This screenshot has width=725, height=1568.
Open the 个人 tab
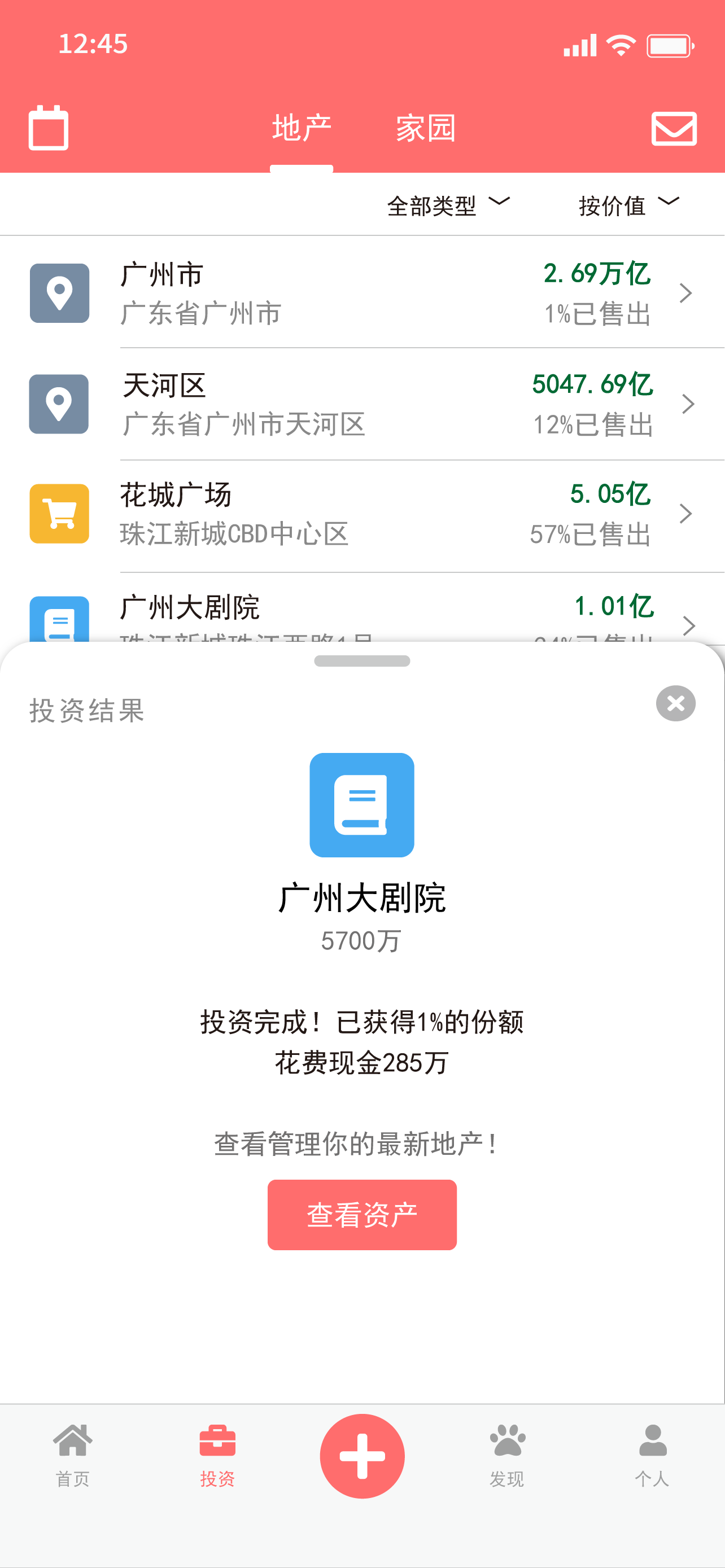coord(652,1455)
